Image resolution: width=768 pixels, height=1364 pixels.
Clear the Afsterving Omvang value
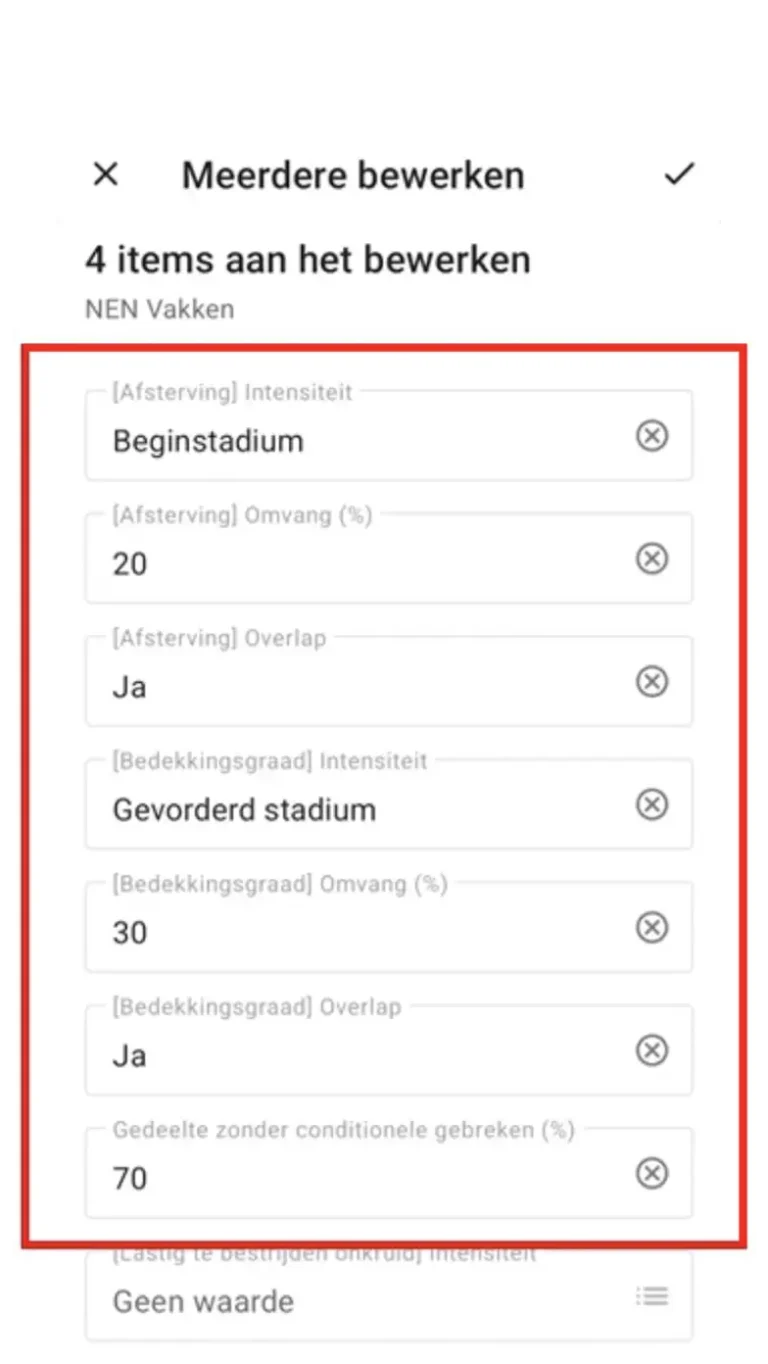tap(652, 559)
